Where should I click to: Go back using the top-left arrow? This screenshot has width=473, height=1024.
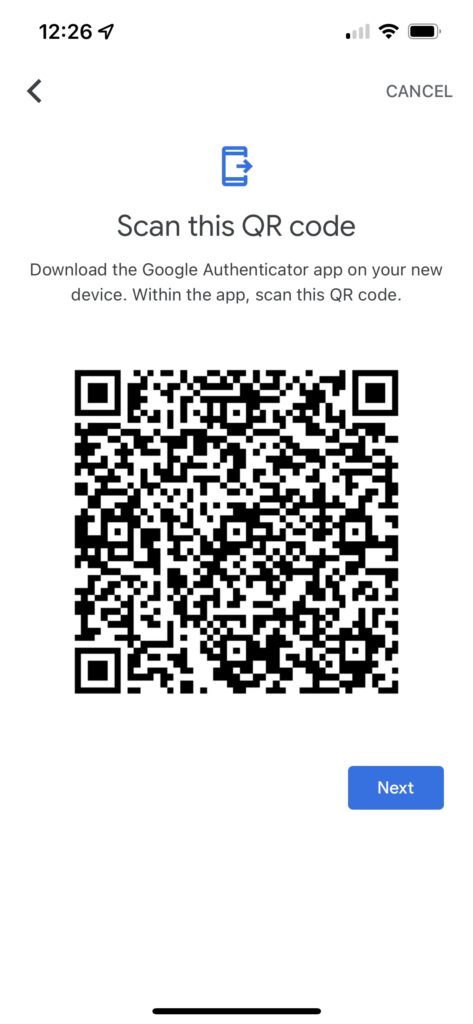tap(35, 91)
